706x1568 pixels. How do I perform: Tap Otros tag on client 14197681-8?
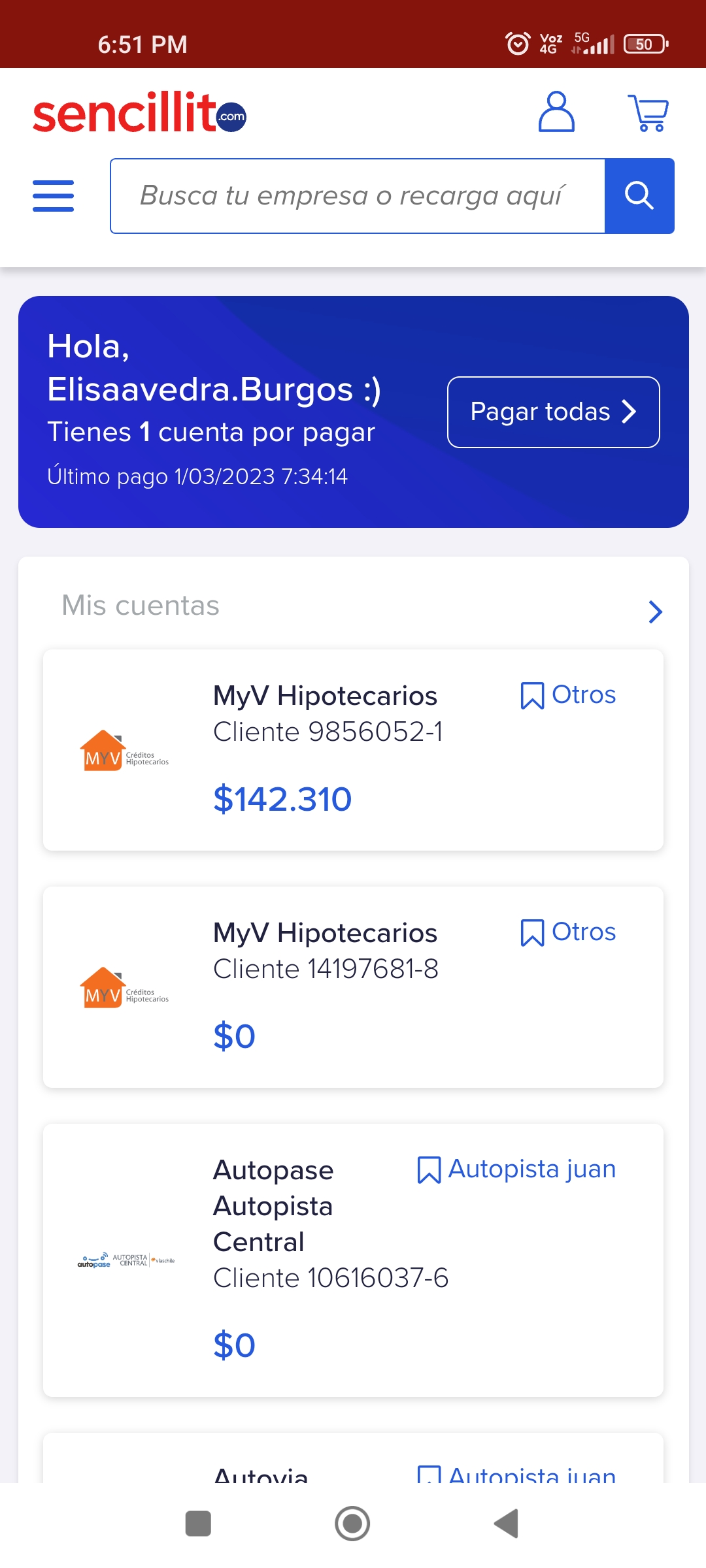(567, 932)
